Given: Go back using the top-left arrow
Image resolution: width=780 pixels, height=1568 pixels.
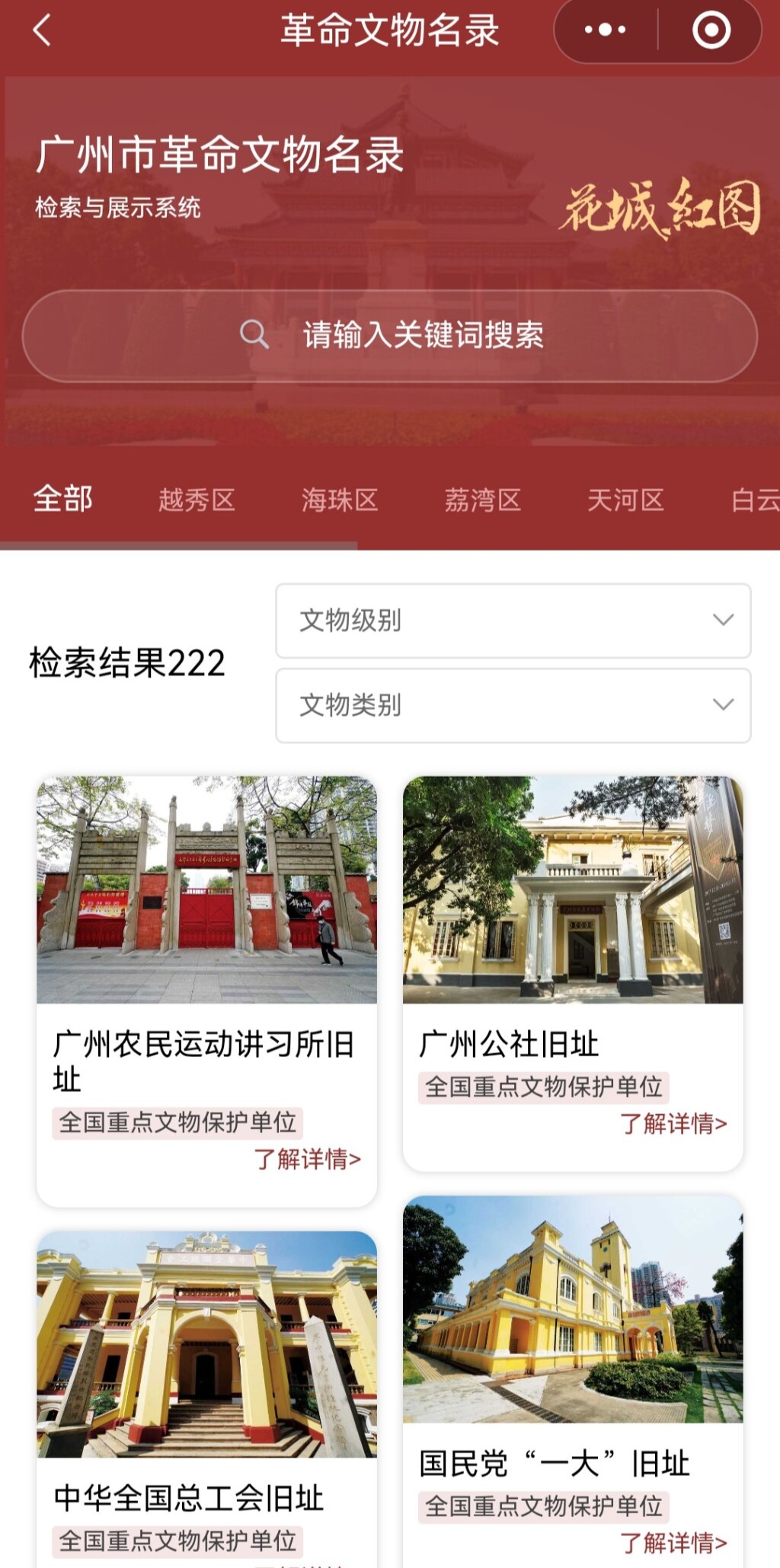Looking at the screenshot, I should [x=43, y=30].
